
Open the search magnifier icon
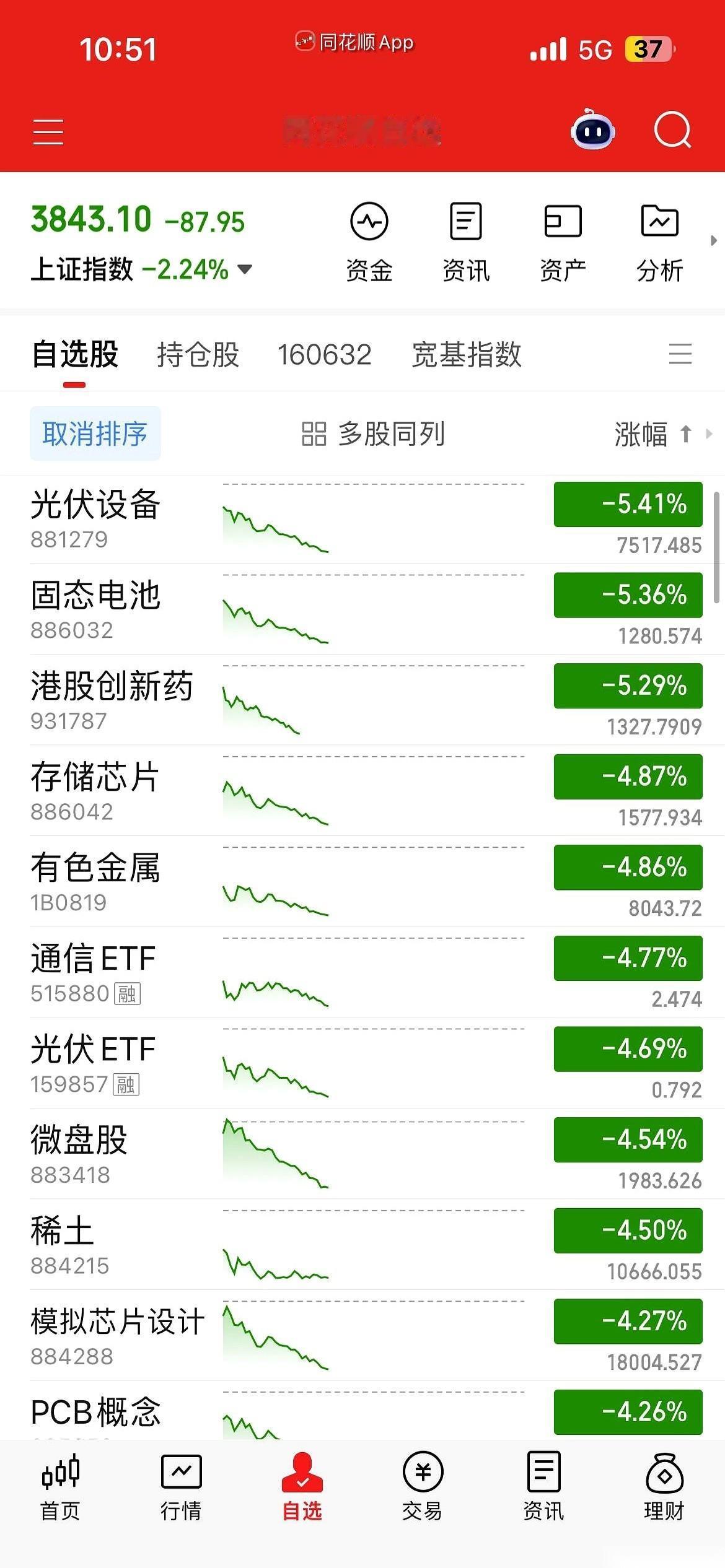click(x=673, y=131)
